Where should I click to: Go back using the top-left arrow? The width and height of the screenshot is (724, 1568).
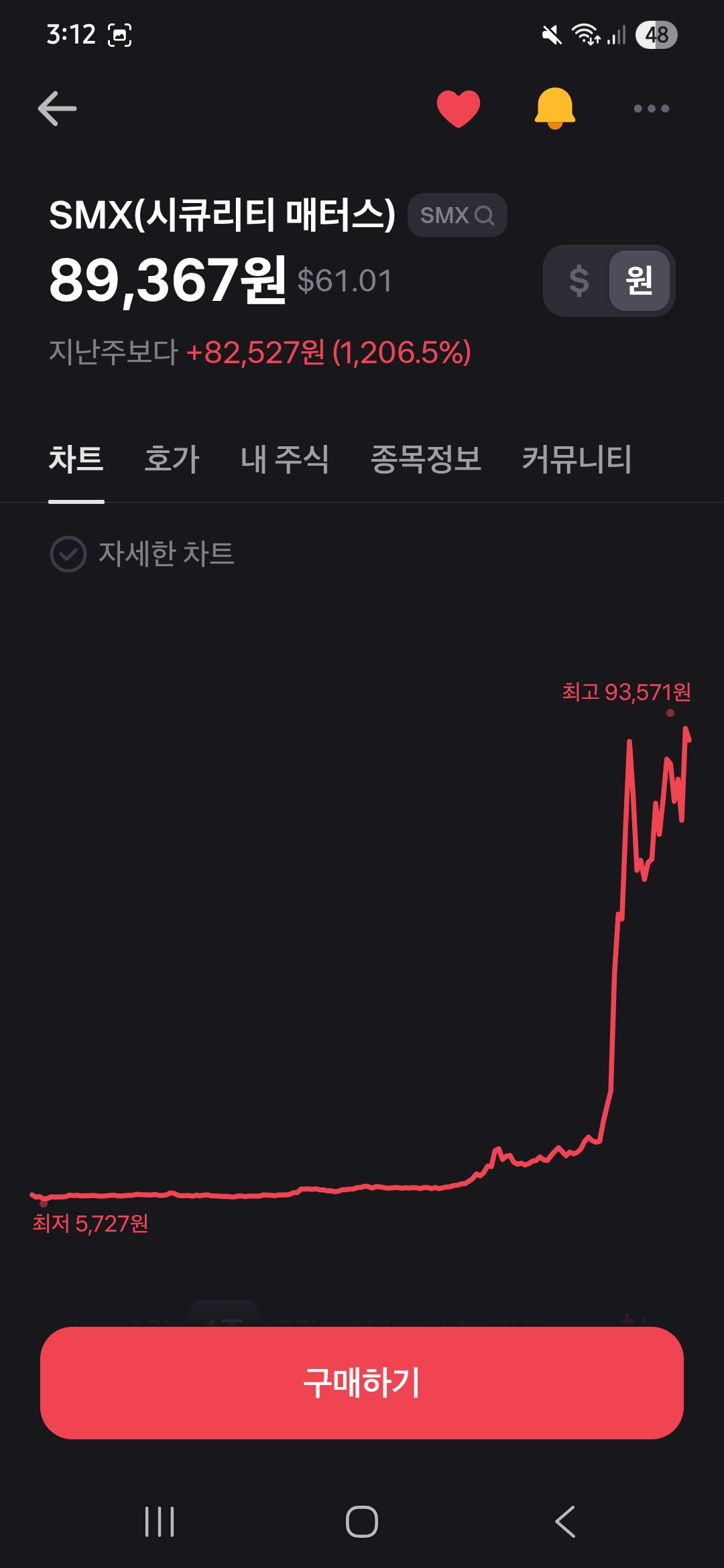pyautogui.click(x=58, y=109)
